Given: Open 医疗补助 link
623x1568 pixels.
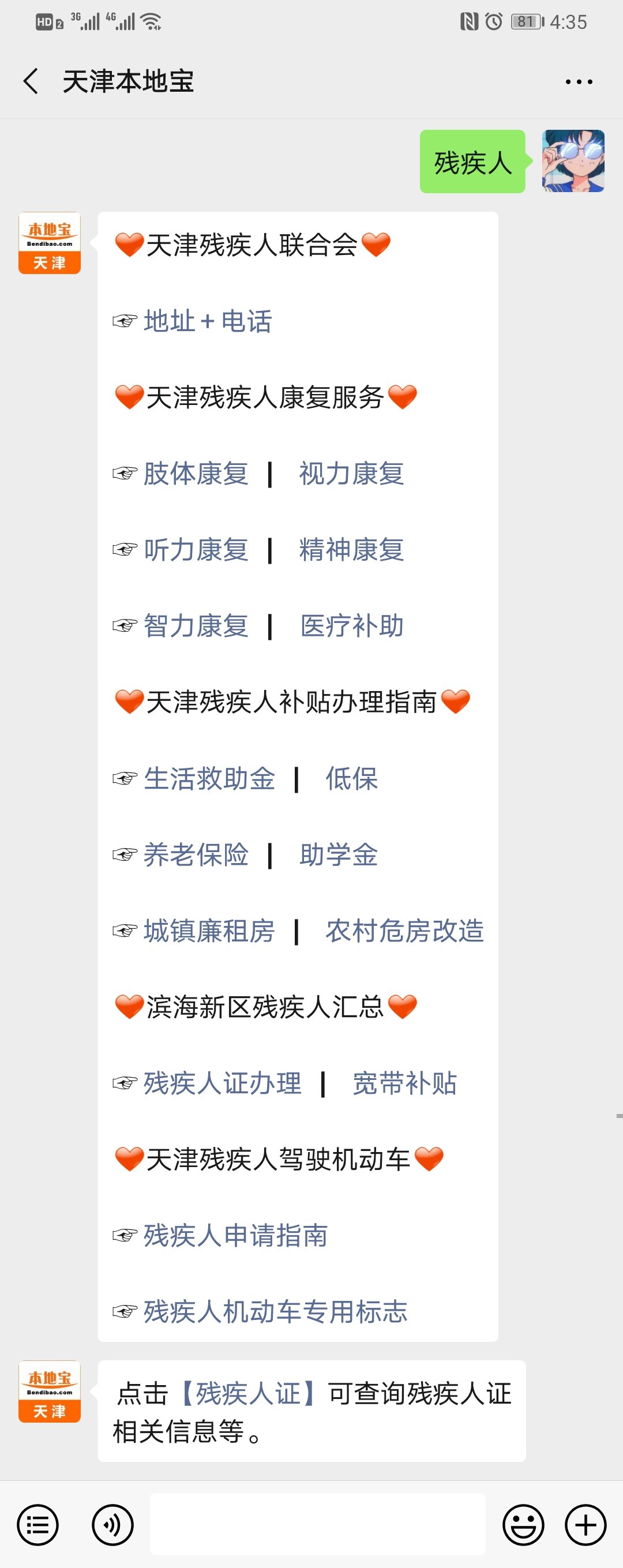Looking at the screenshot, I should (352, 626).
